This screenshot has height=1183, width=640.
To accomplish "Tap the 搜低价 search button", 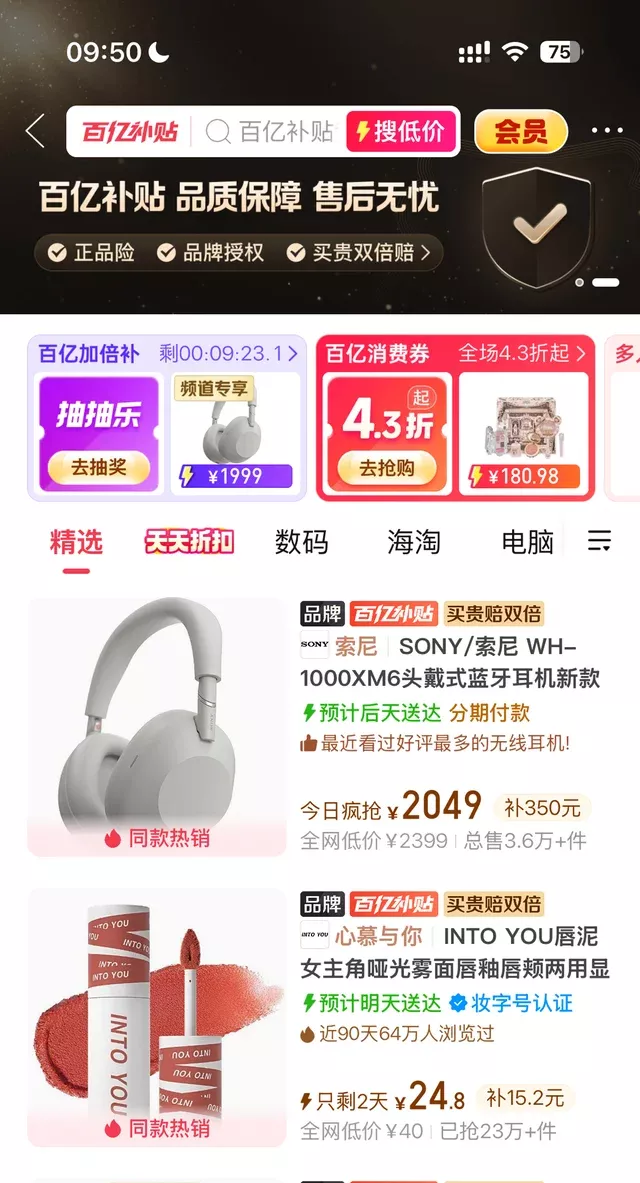I will click(x=401, y=132).
